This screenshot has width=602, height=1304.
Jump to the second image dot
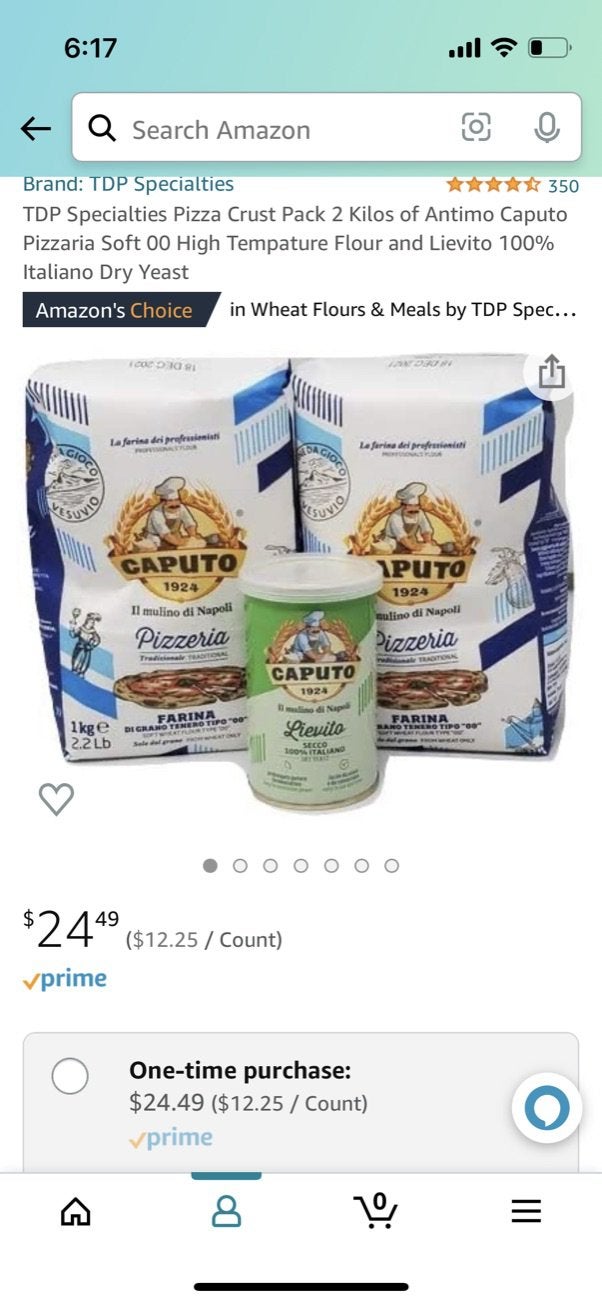click(240, 865)
